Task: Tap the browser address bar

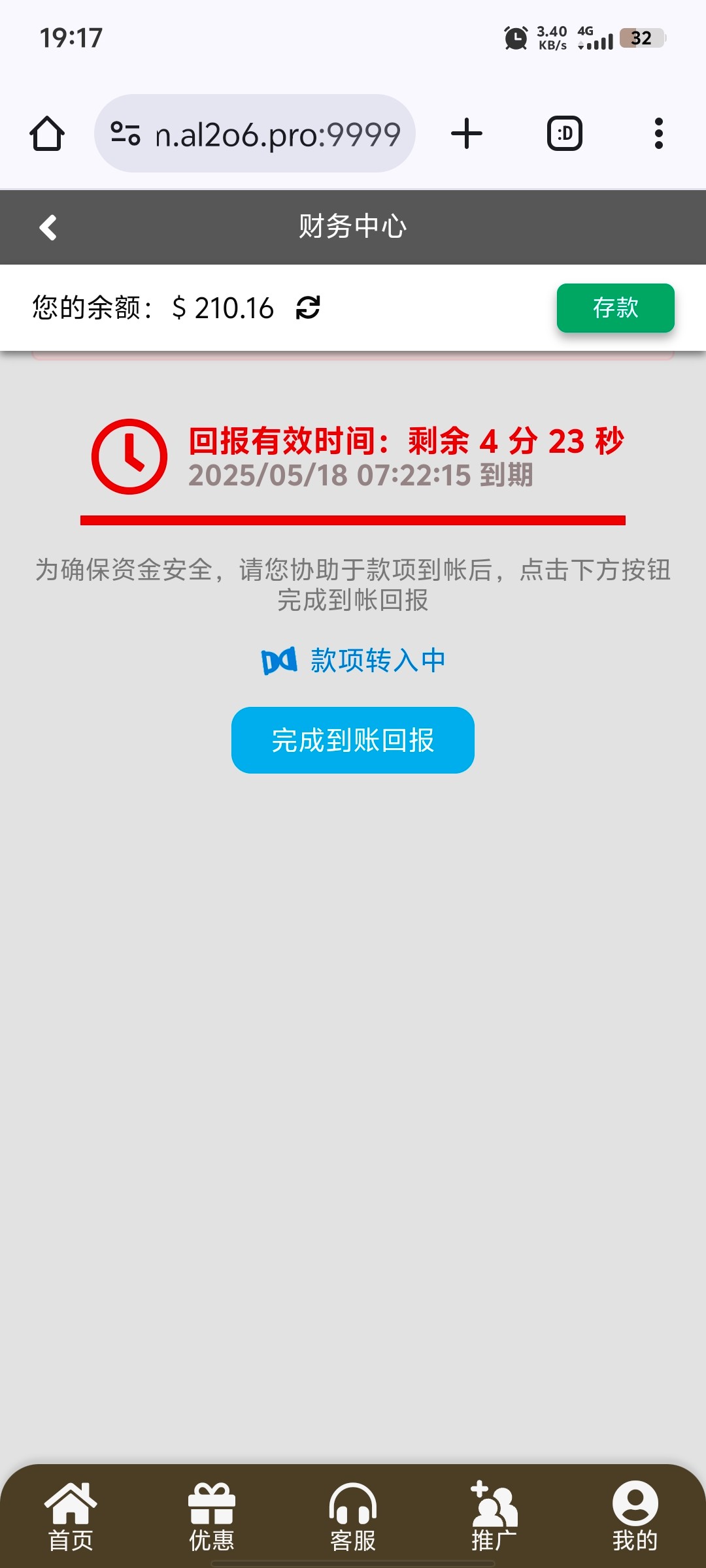Action: pos(261,134)
